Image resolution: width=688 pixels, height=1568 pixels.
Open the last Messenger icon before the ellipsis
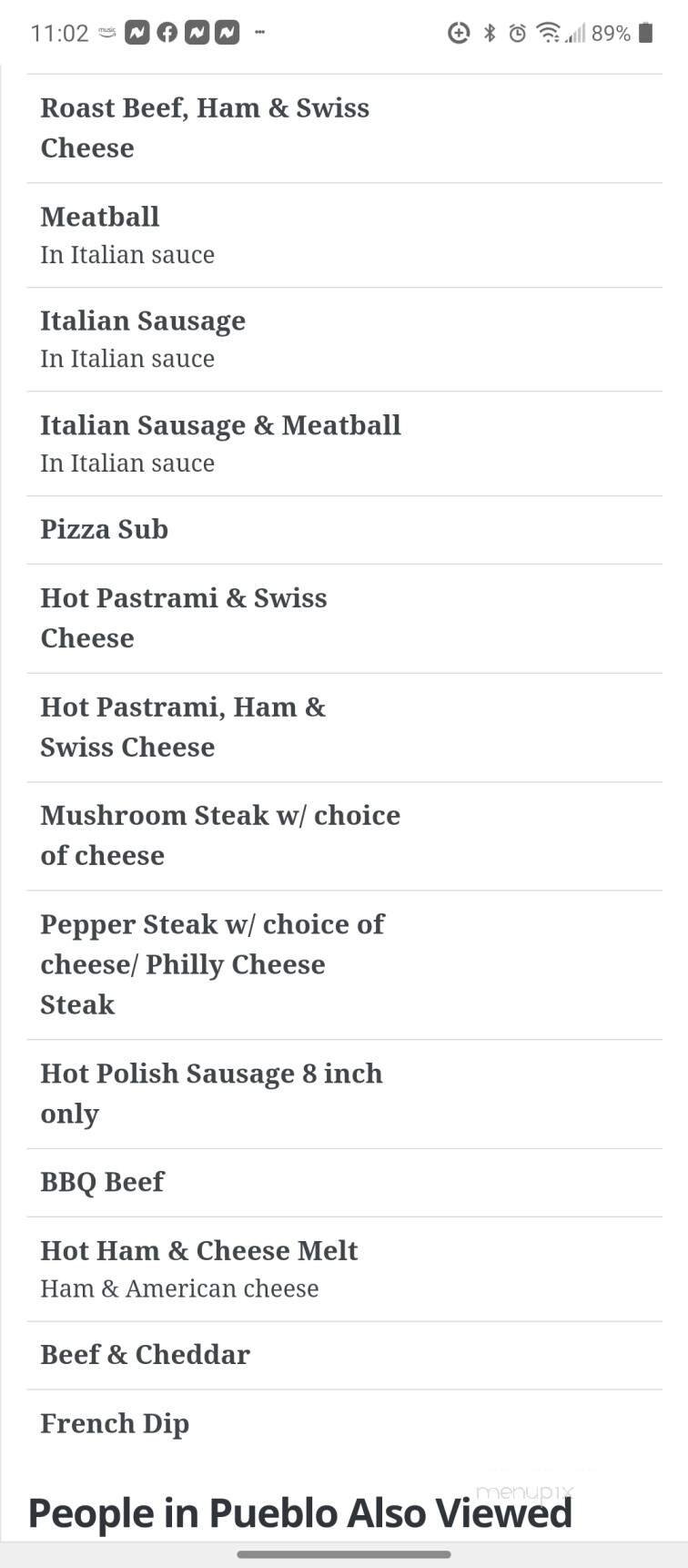click(226, 33)
